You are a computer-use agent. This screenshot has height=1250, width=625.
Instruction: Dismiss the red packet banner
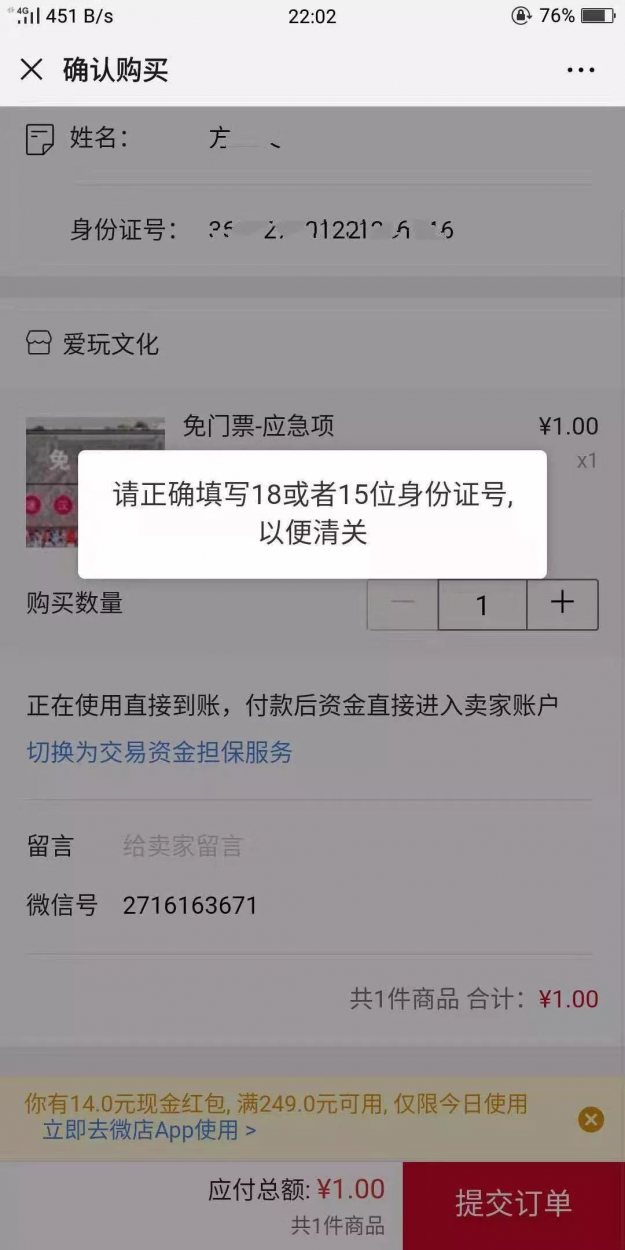591,1119
